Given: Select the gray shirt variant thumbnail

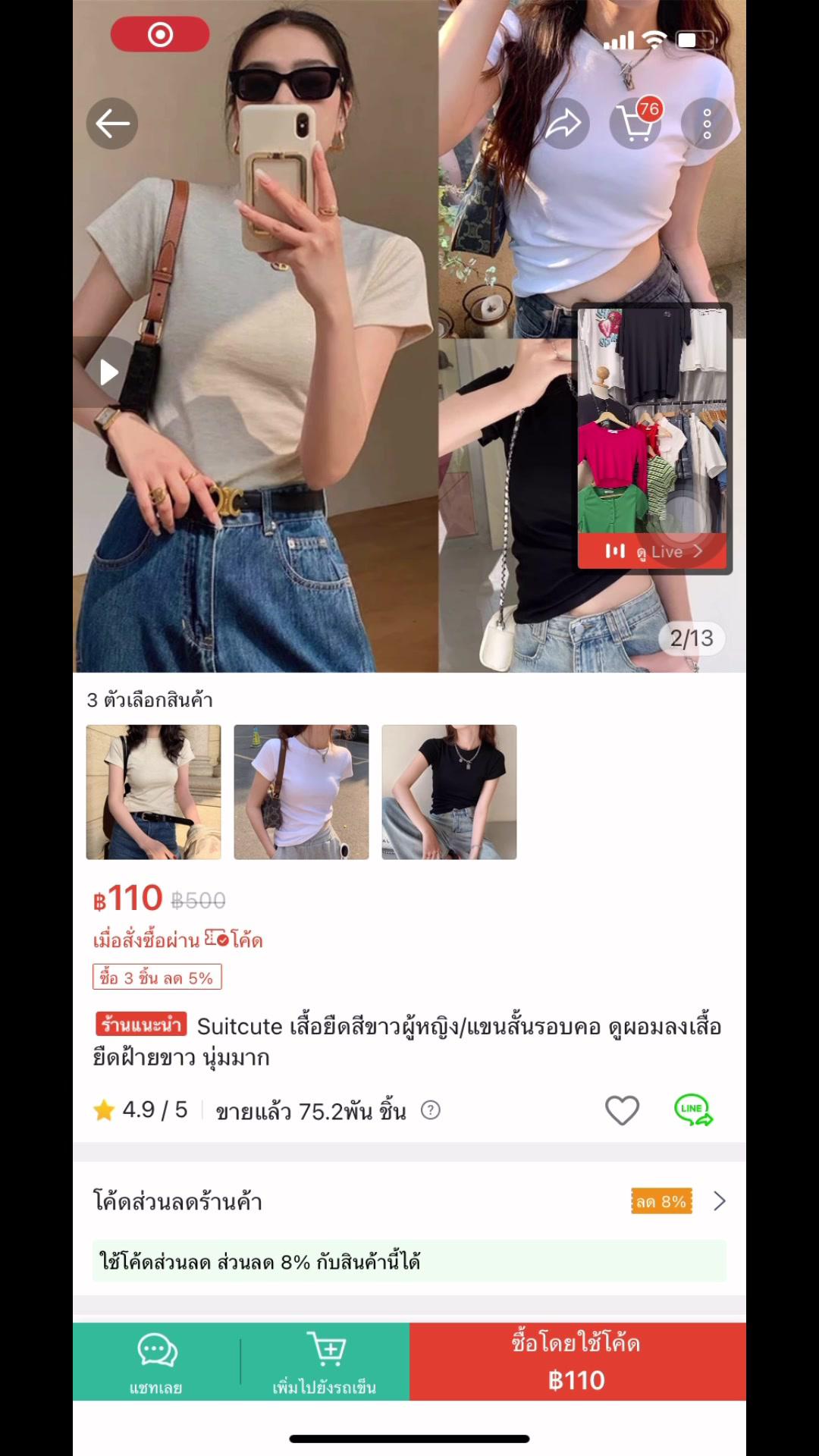Looking at the screenshot, I should [153, 792].
